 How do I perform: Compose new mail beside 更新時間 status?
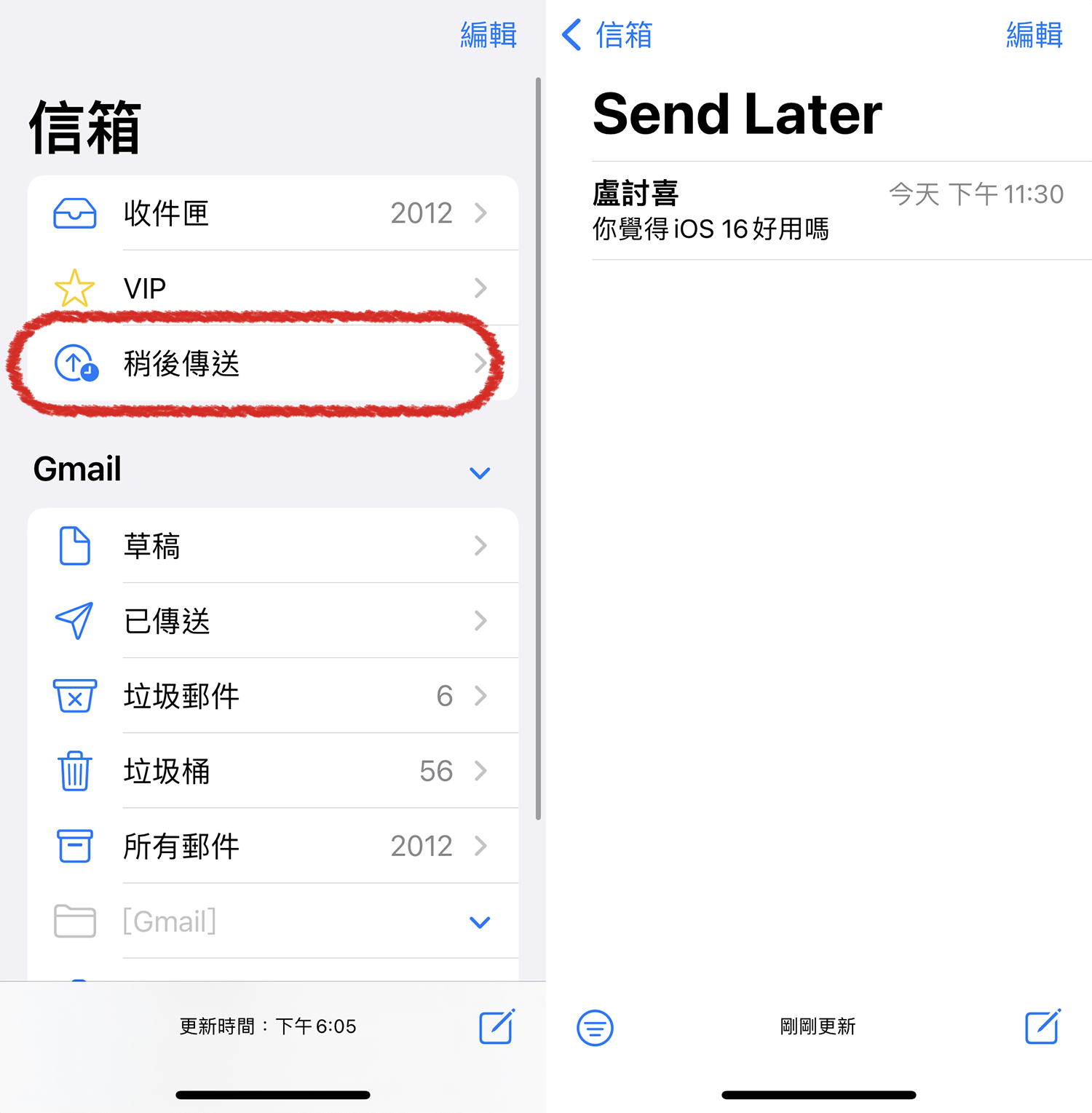pyautogui.click(x=497, y=1026)
